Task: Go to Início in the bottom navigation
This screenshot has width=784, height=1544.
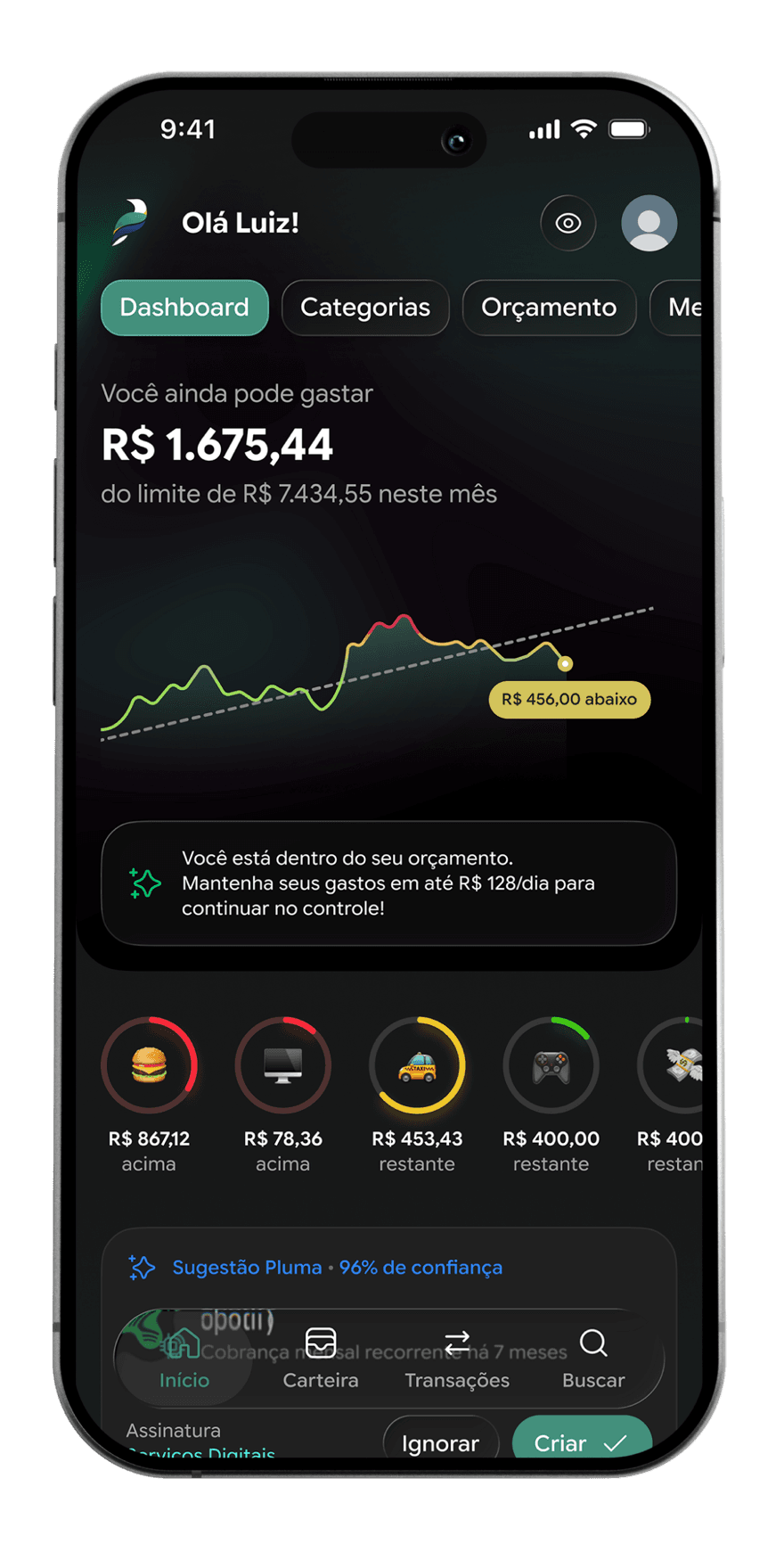Action: 184,1359
